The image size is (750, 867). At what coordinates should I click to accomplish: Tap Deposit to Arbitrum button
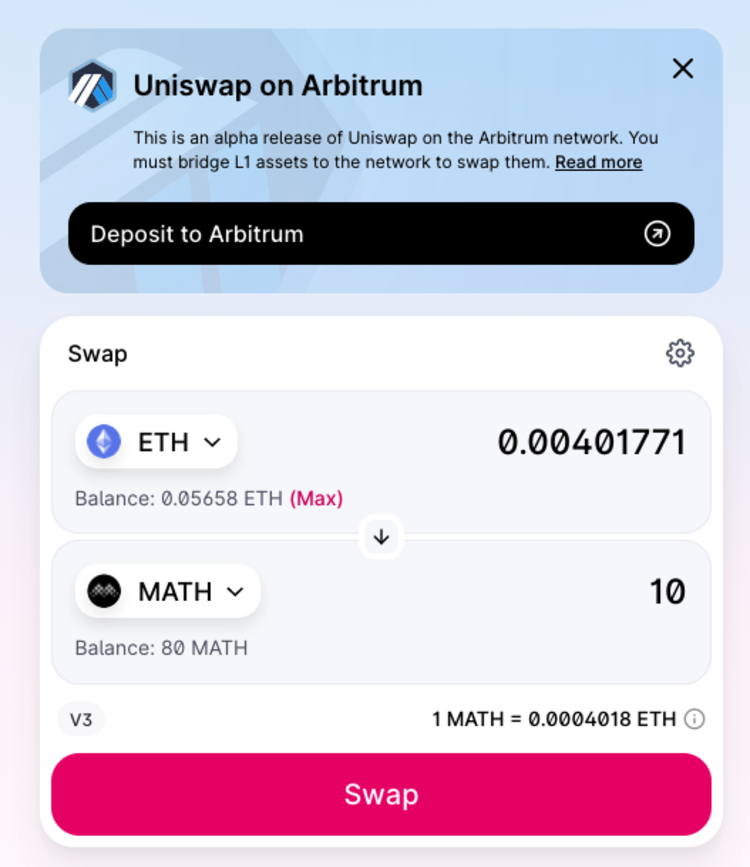pyautogui.click(x=381, y=234)
